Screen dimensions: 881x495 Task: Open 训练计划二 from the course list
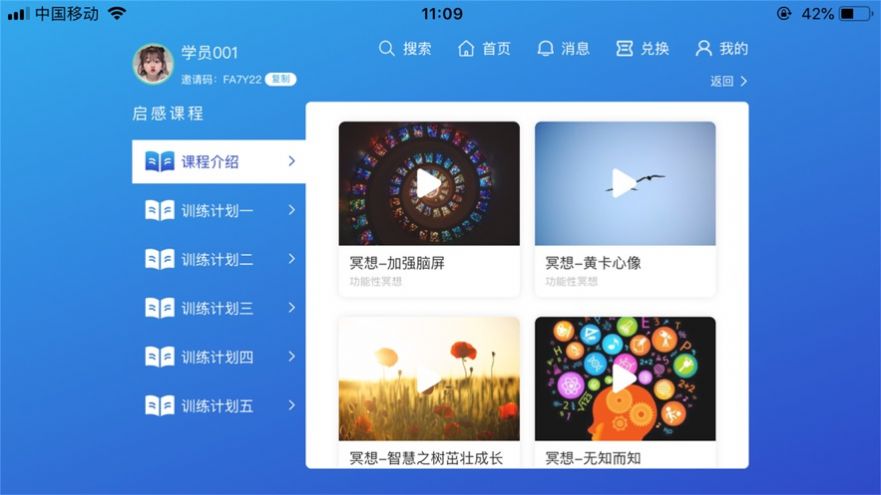(219, 259)
